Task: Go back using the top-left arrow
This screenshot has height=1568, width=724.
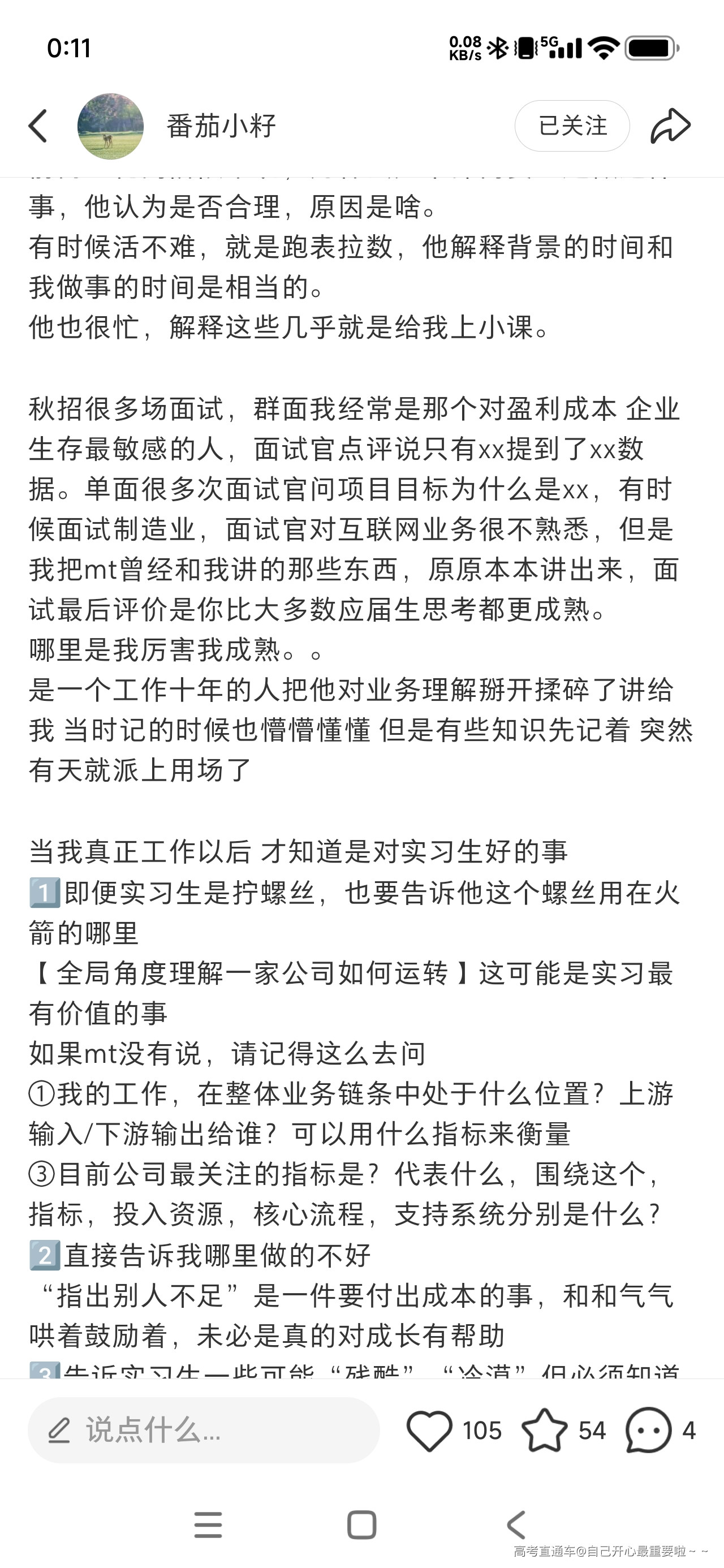Action: click(x=38, y=126)
